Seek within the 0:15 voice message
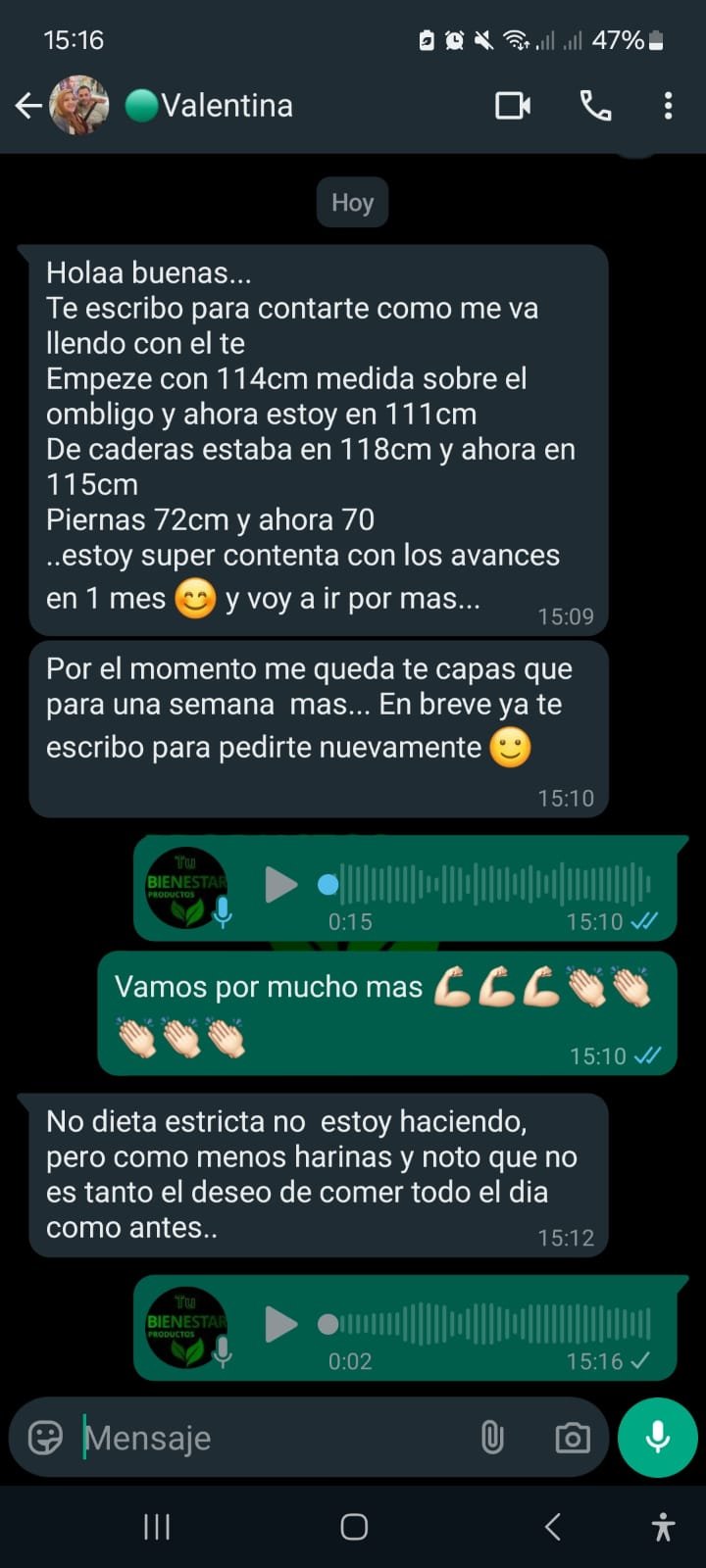 coord(490,885)
